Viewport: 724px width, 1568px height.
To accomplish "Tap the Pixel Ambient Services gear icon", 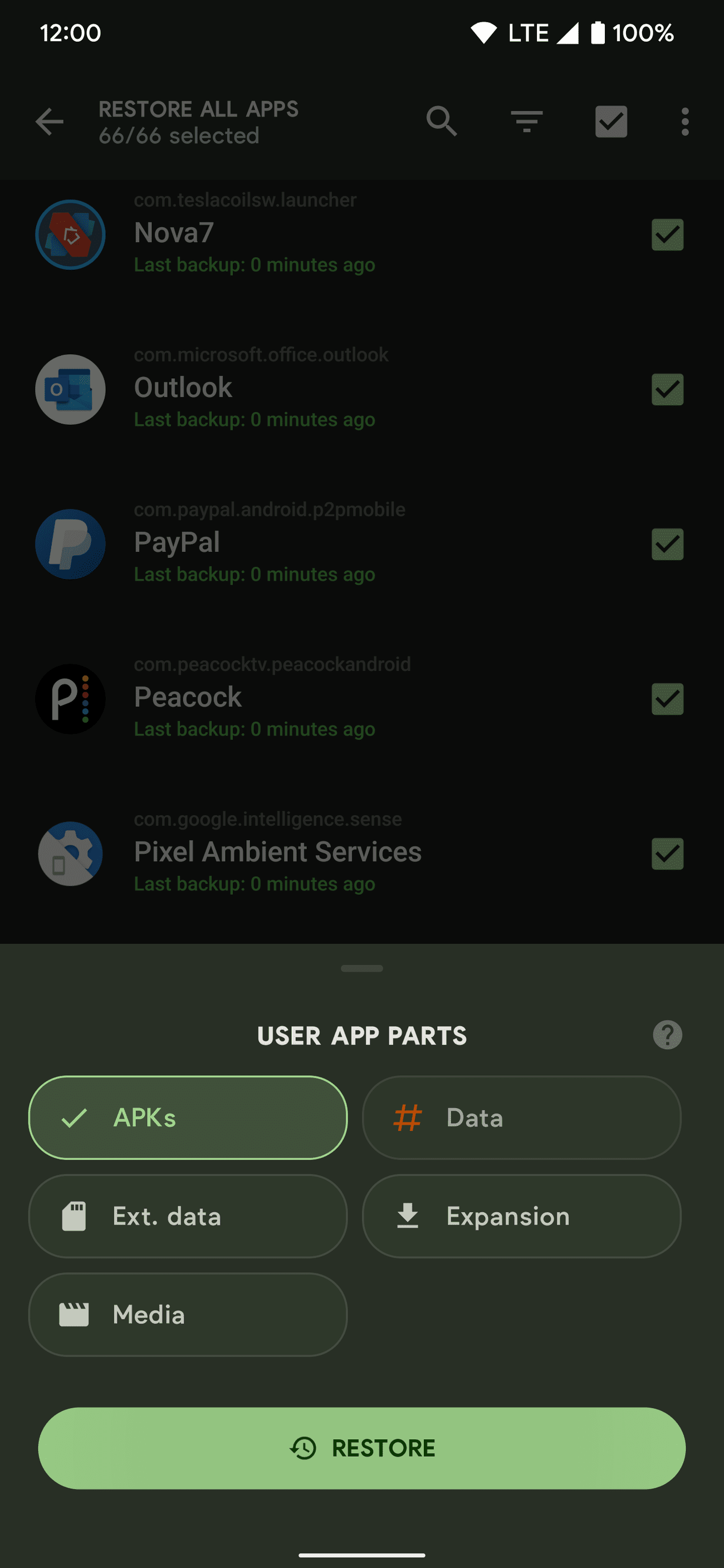I will 70,854.
